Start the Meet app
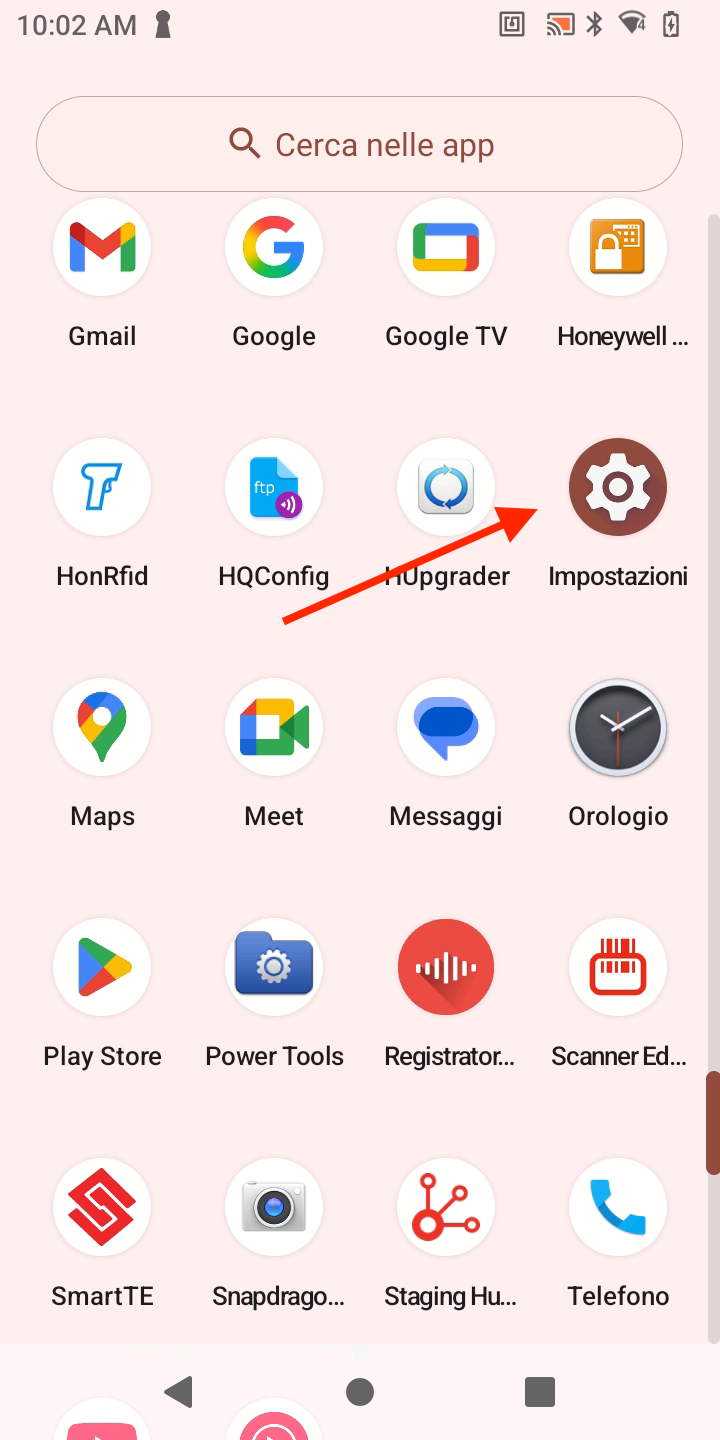720x1440 pixels. tap(274, 727)
